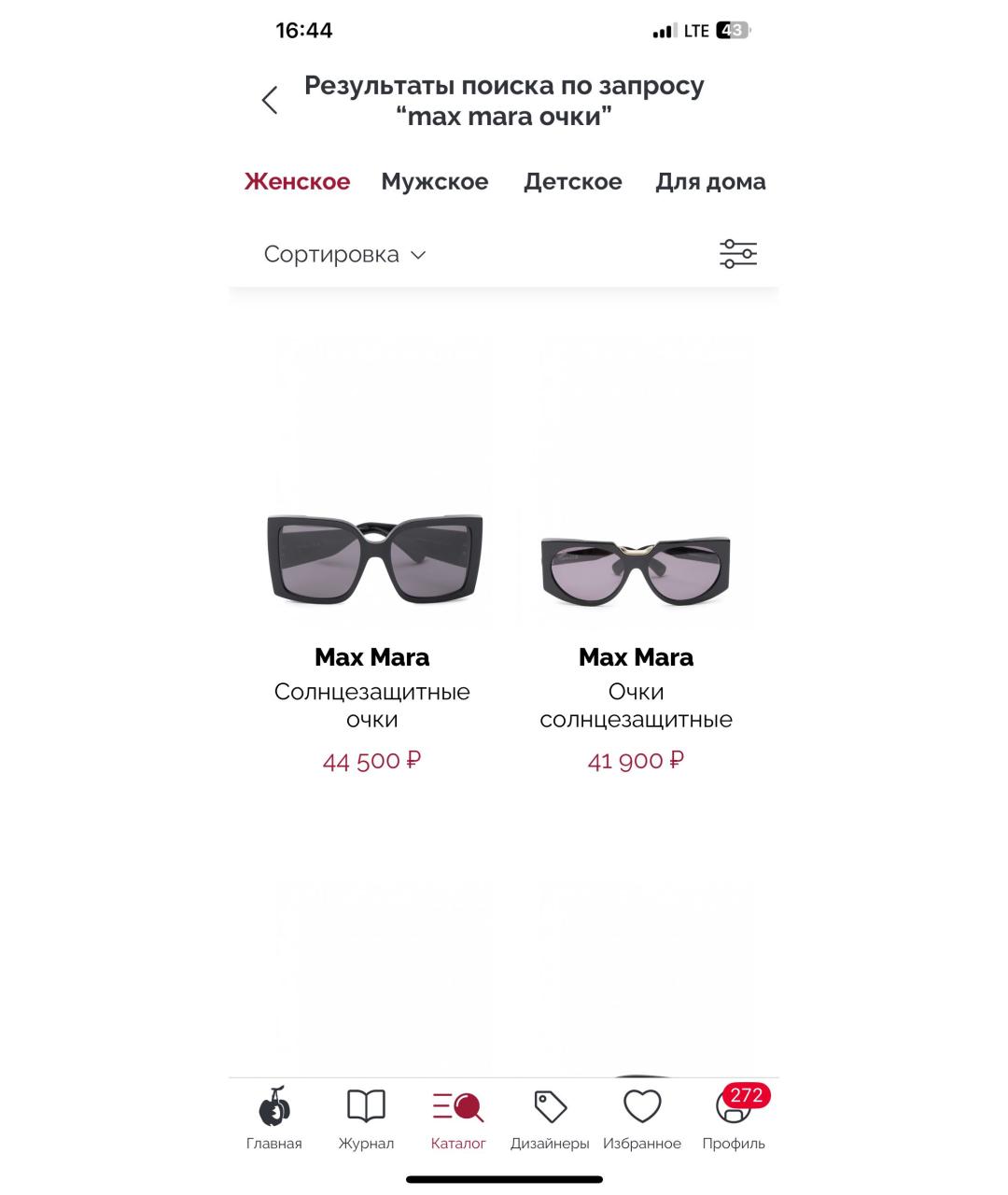Expand sort options via chevron next to Сортировка
The image size is (1008, 1195).
(418, 254)
